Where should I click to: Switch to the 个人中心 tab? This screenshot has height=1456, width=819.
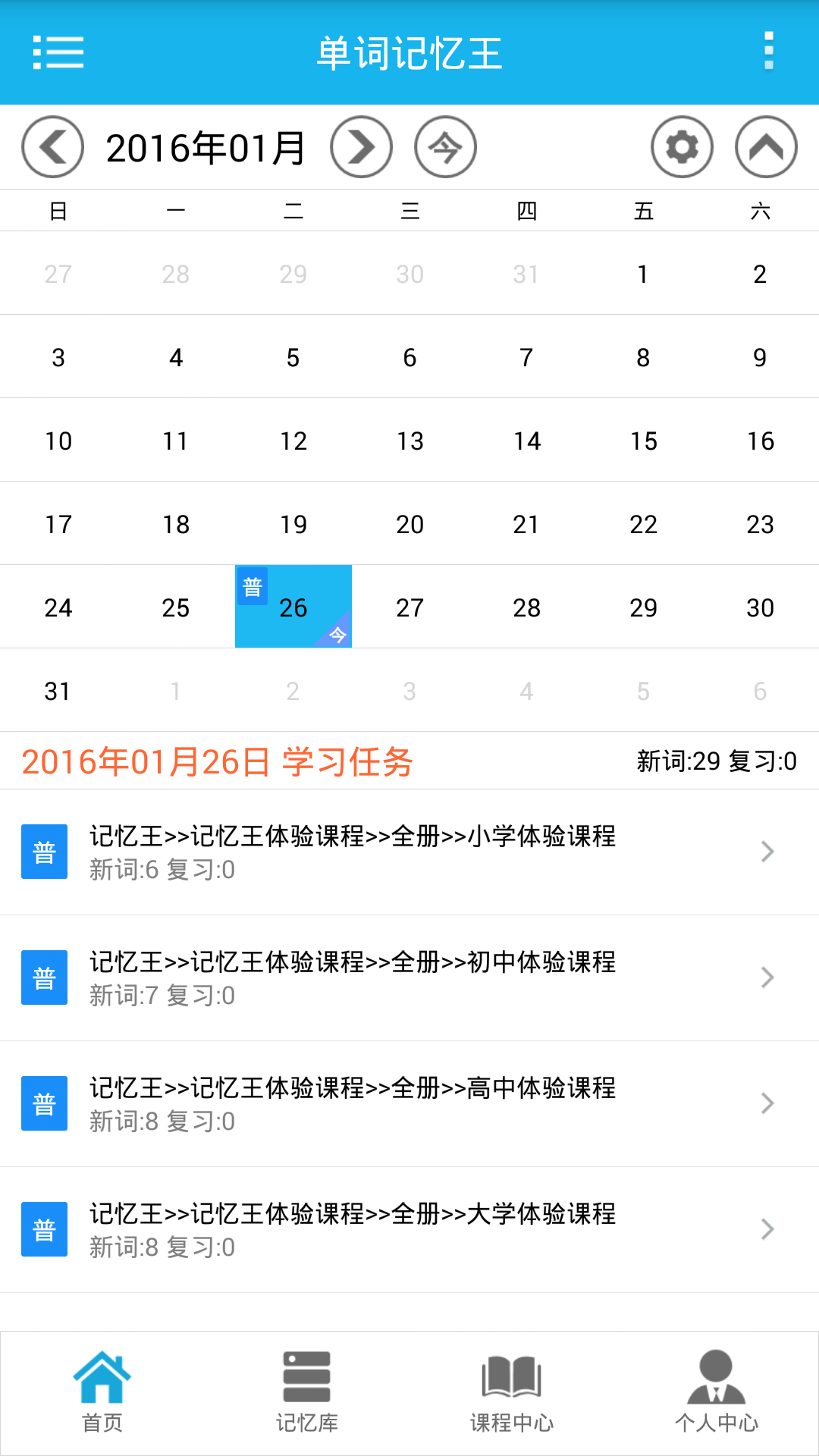click(x=717, y=1393)
